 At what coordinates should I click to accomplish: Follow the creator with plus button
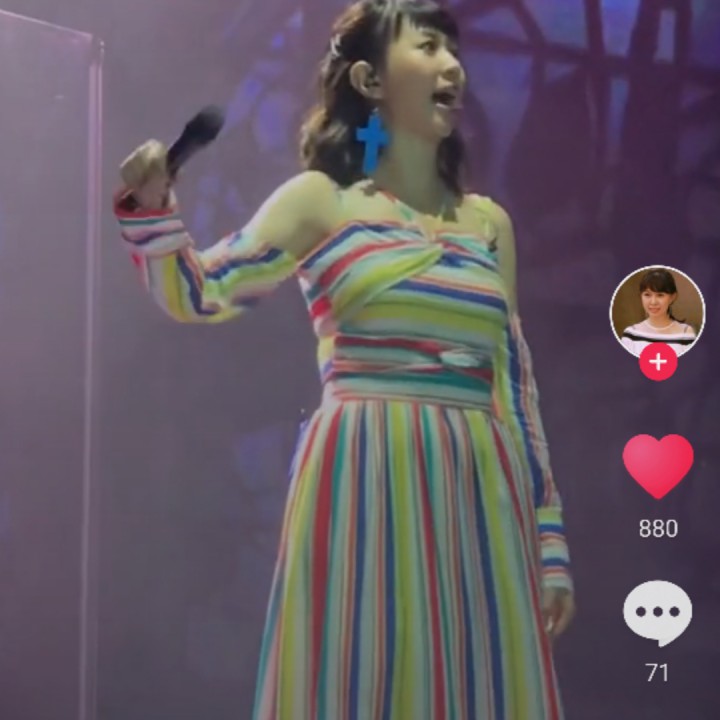click(658, 362)
